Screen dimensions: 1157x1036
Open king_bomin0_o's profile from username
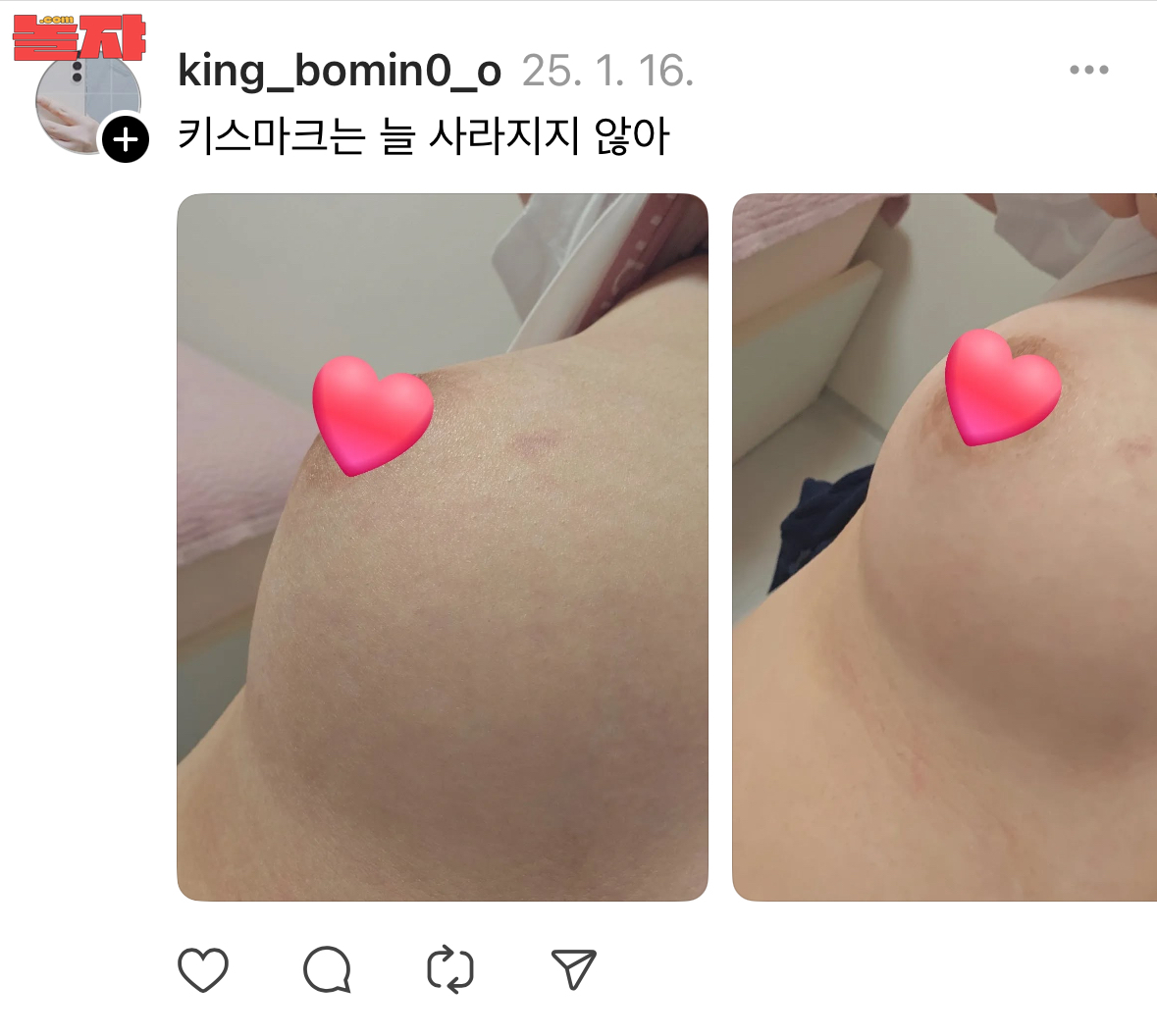tap(340, 71)
